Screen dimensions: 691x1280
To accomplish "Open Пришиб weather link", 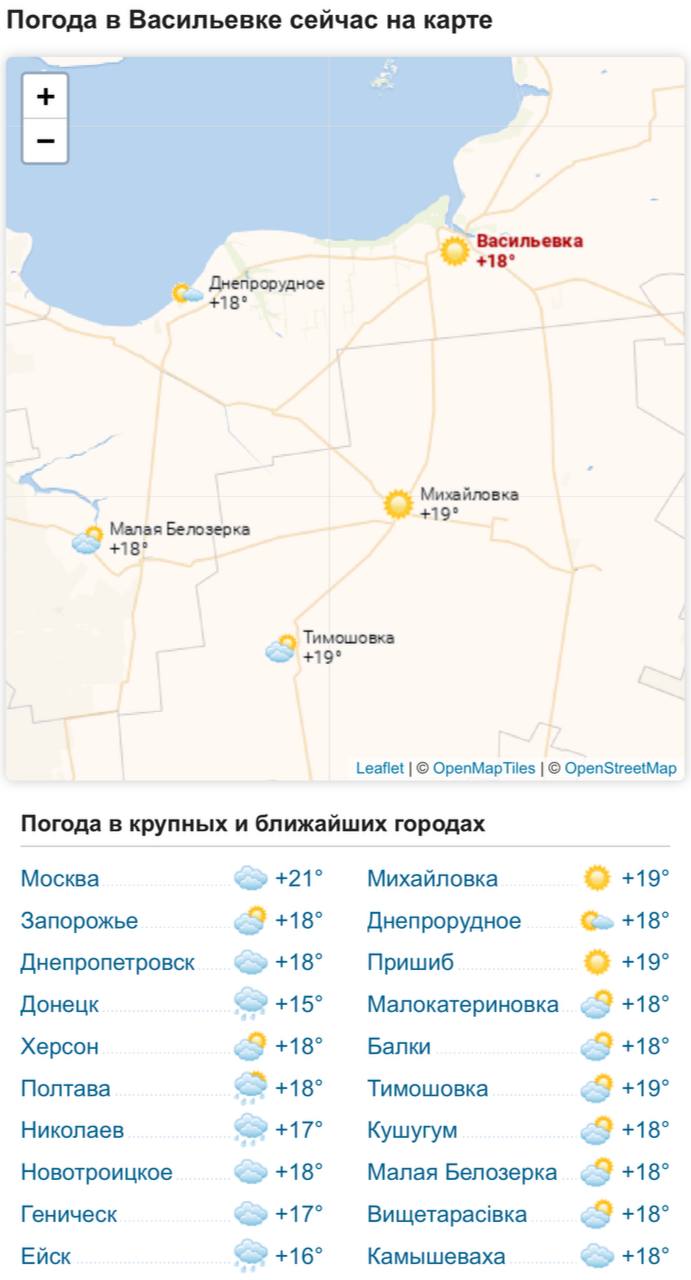I will [x=410, y=963].
